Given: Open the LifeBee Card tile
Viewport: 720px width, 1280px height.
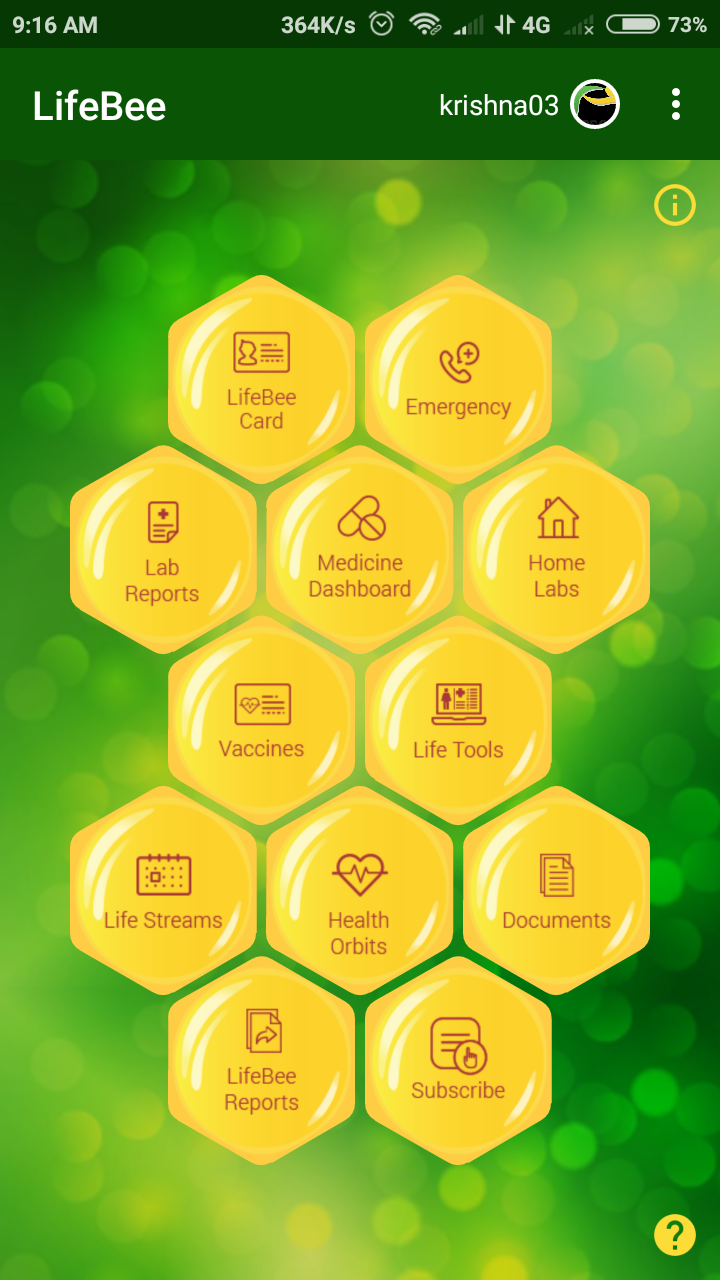Looking at the screenshot, I should coord(261,380).
